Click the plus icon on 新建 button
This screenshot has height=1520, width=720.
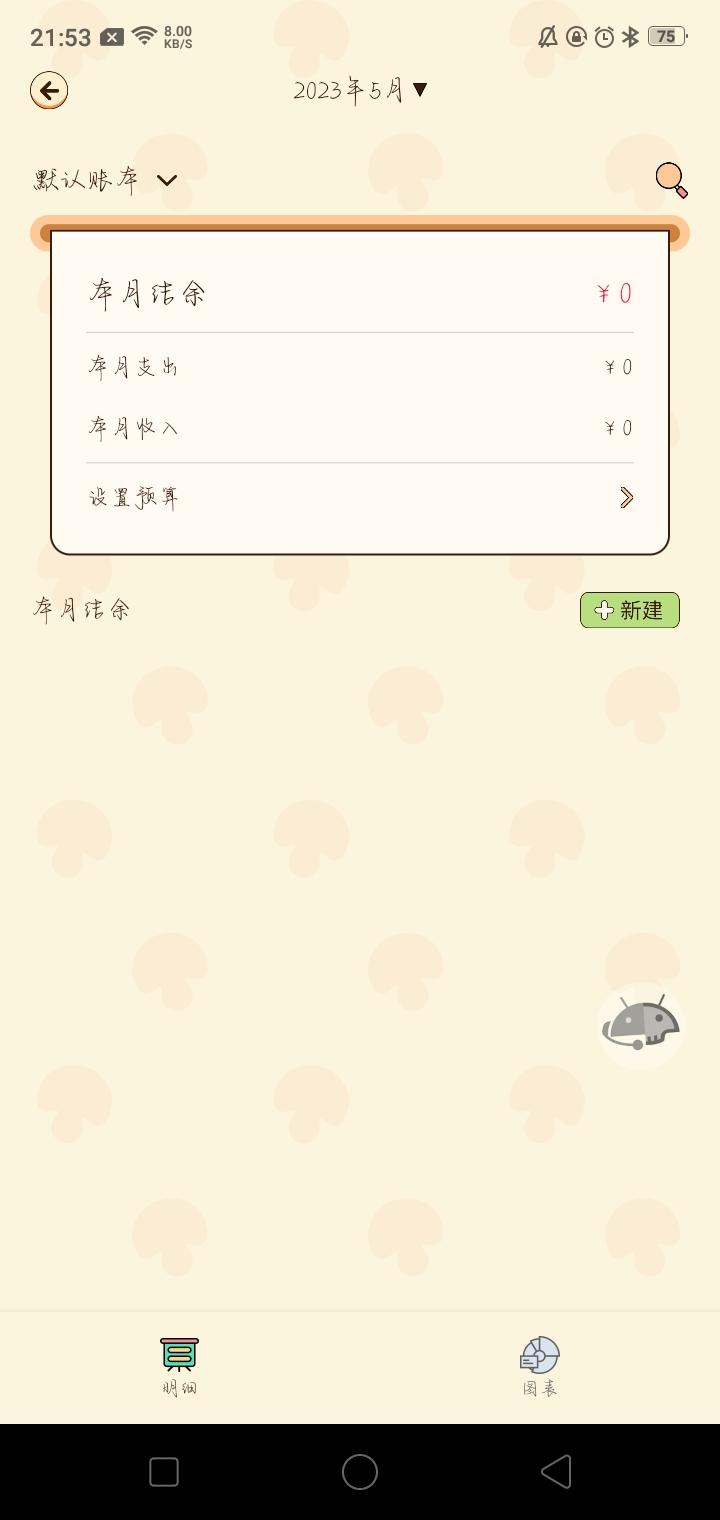[x=604, y=610]
